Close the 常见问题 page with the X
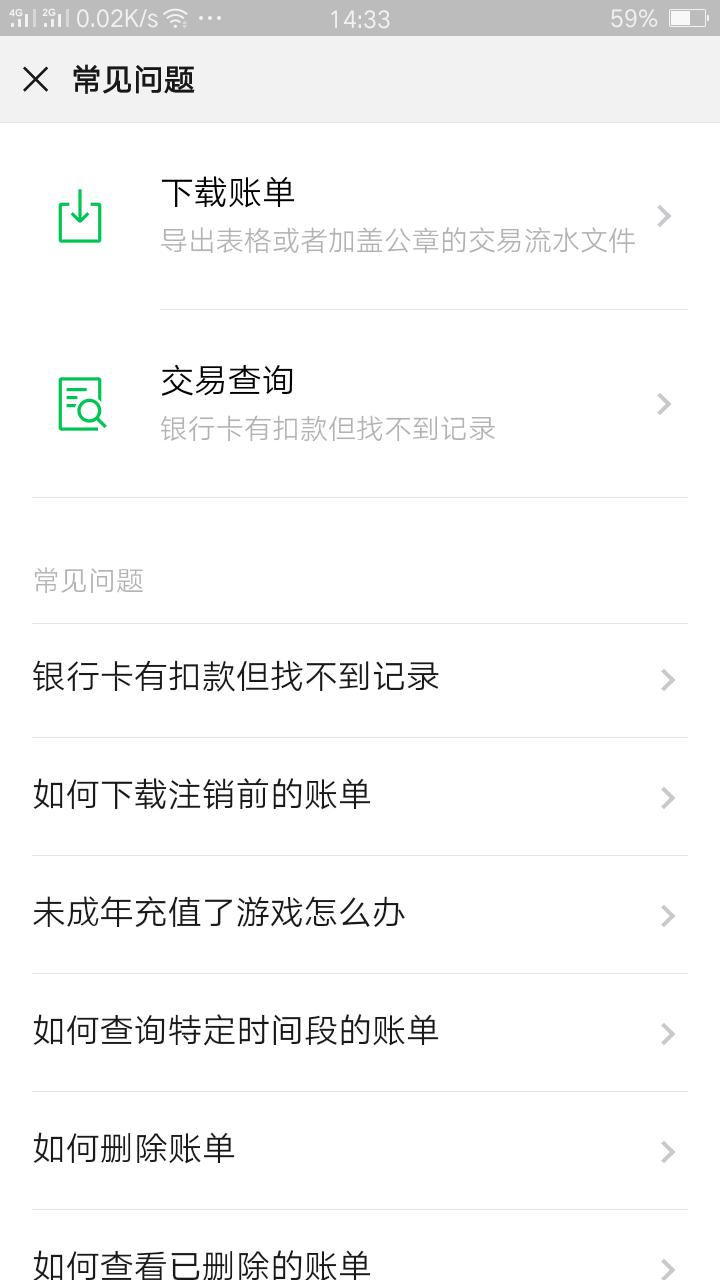Screen dimensions: 720x1280 pyautogui.click(x=36, y=79)
